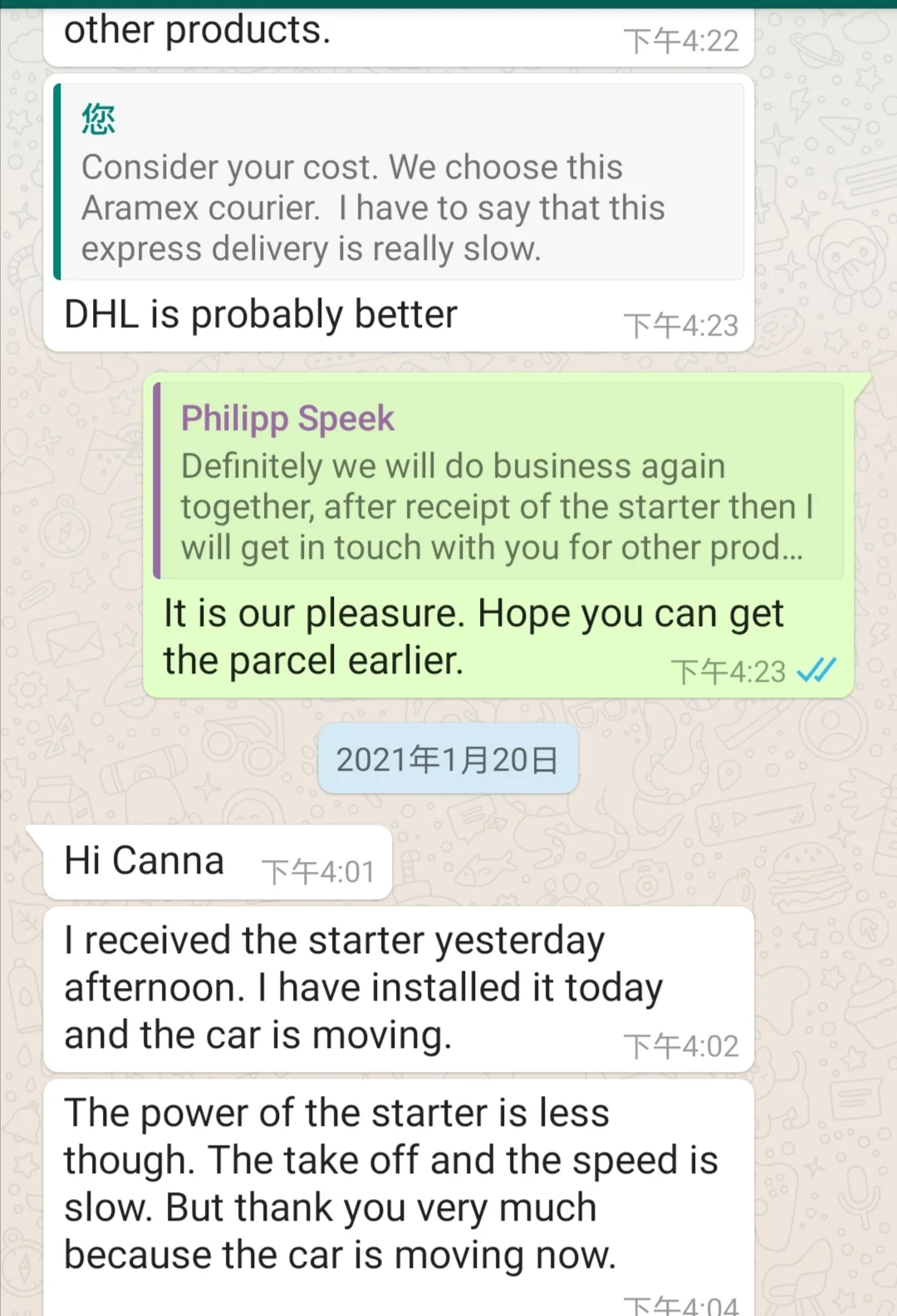Open quoted message from Philipp Speek

tap(498, 481)
